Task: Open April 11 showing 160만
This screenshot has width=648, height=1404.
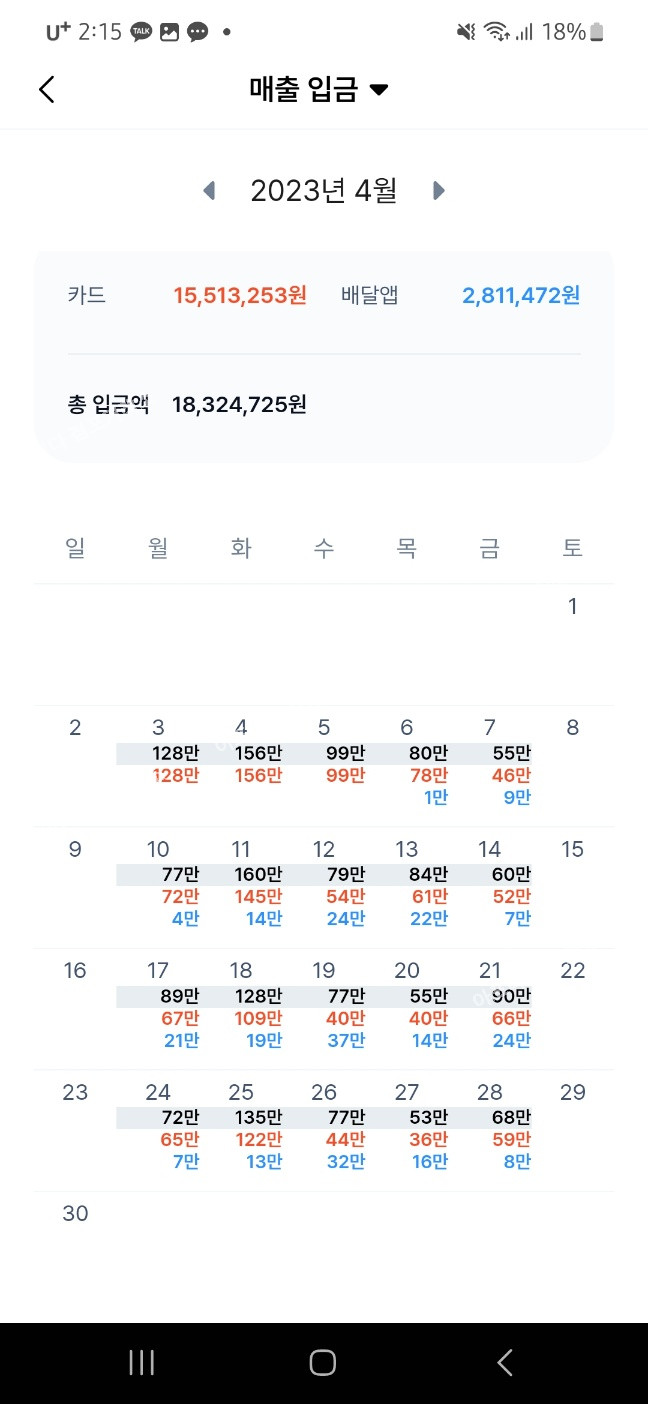Action: 242,886
